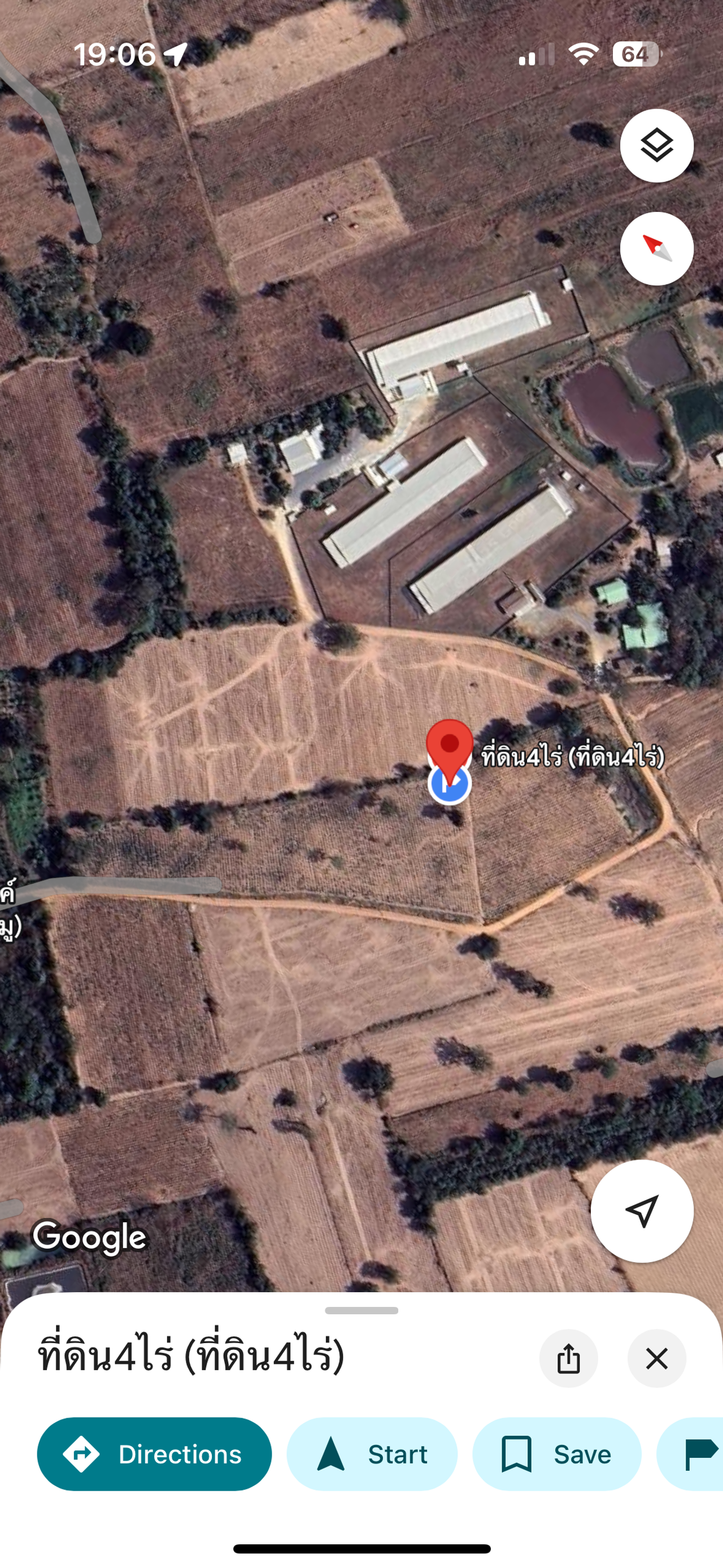Center map on my current location
The image size is (723, 1568).
pyautogui.click(x=642, y=1211)
